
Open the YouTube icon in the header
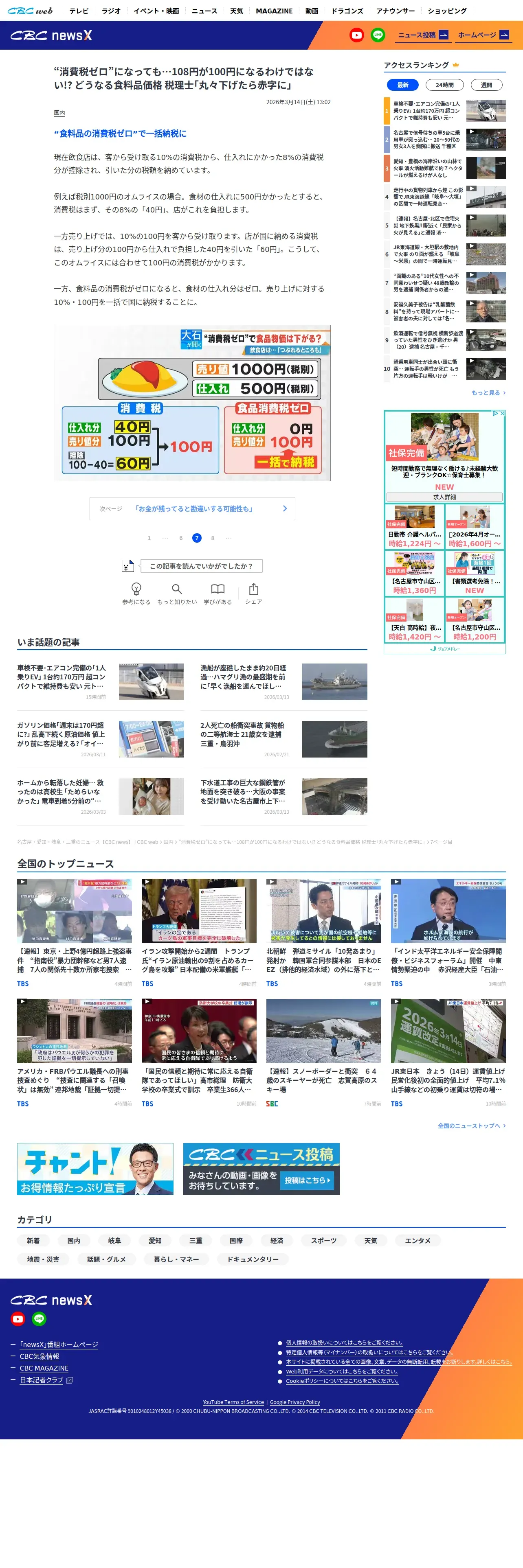coord(357,35)
